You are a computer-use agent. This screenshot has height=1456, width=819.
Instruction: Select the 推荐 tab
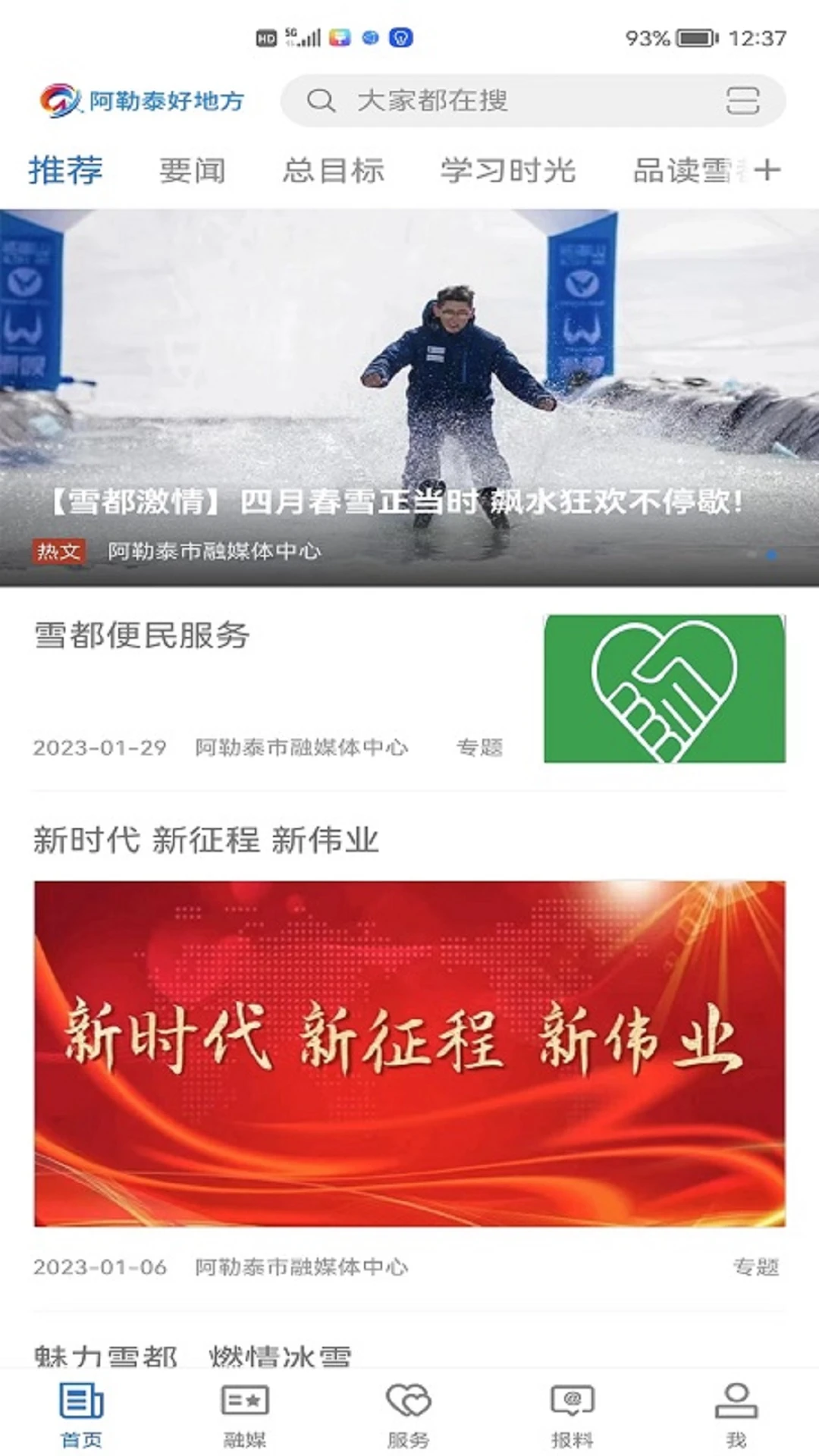click(65, 171)
